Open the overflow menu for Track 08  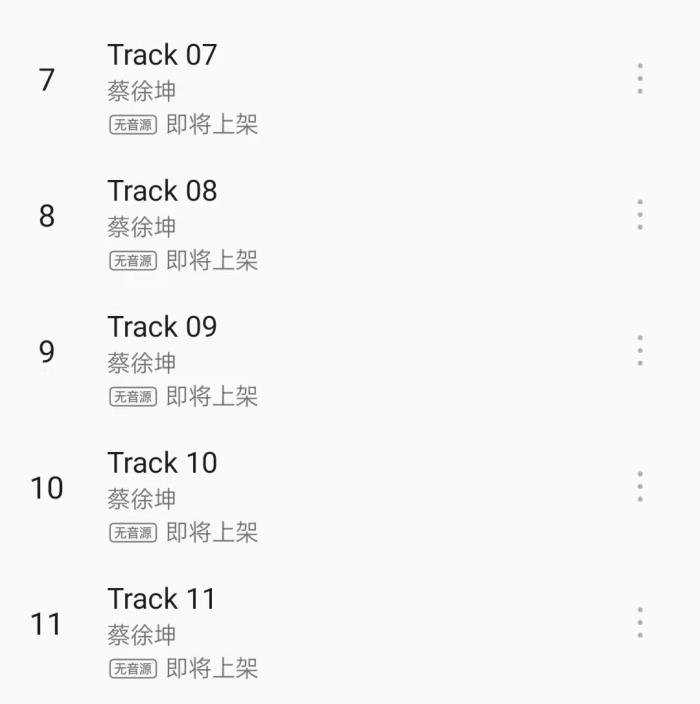[x=640, y=215]
